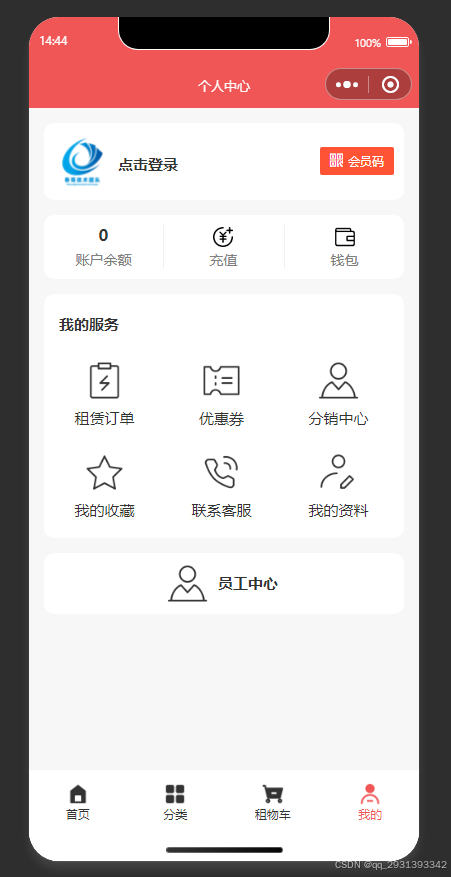Close the mini program with circle icon
The image size is (451, 877).
click(x=390, y=84)
